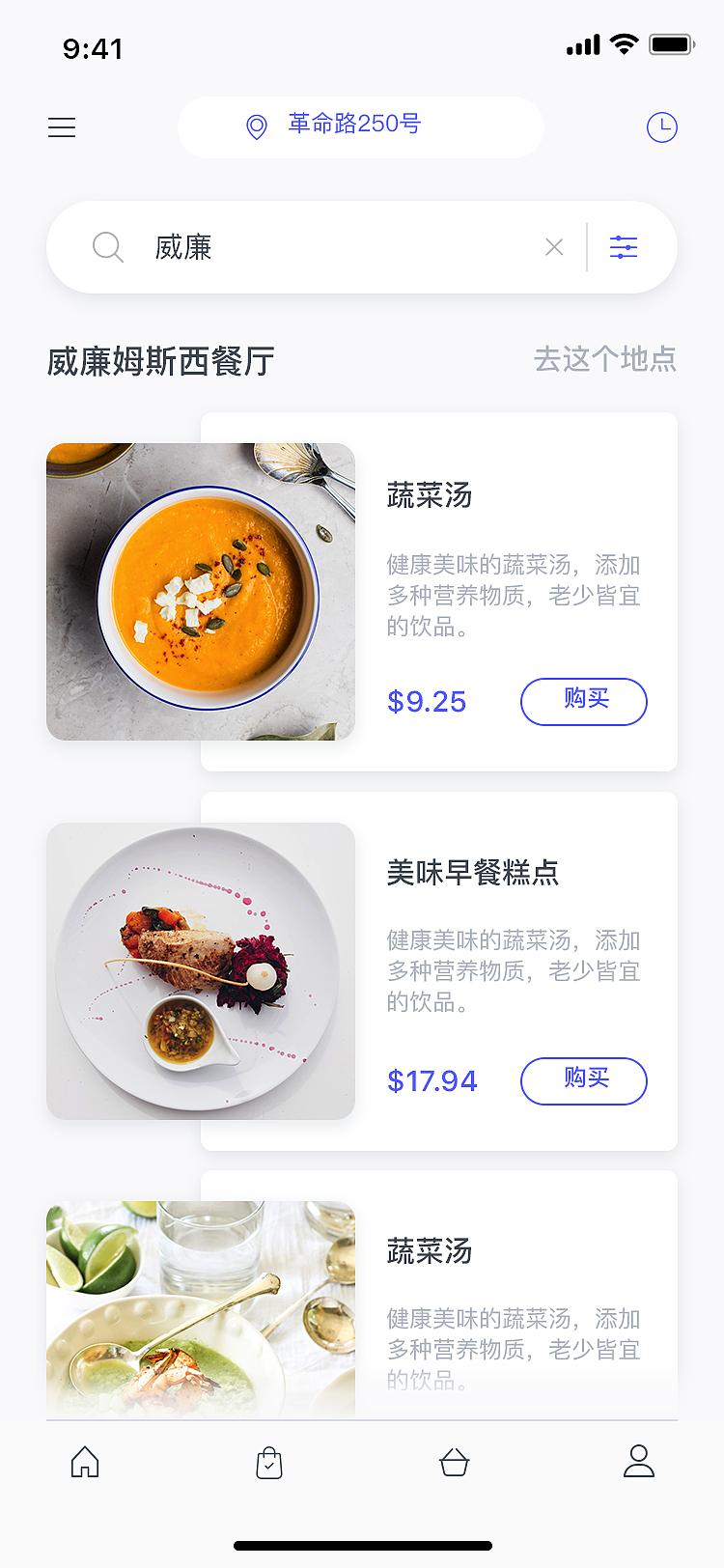Open the profile person icon at bottom right
Screen dimensions: 724x1568
pyautogui.click(x=639, y=1463)
